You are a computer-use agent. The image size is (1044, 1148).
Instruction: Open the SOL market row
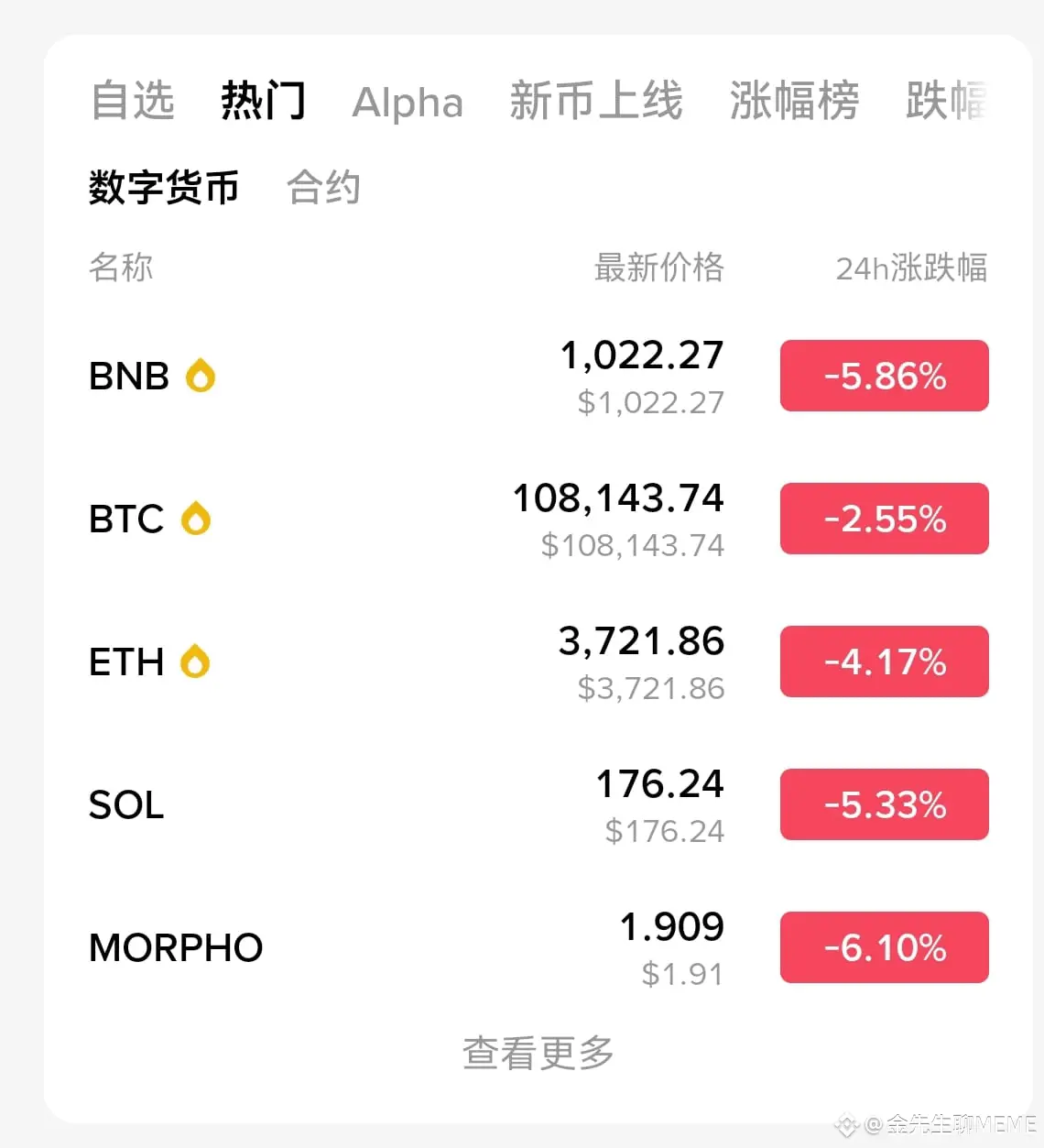point(403,805)
